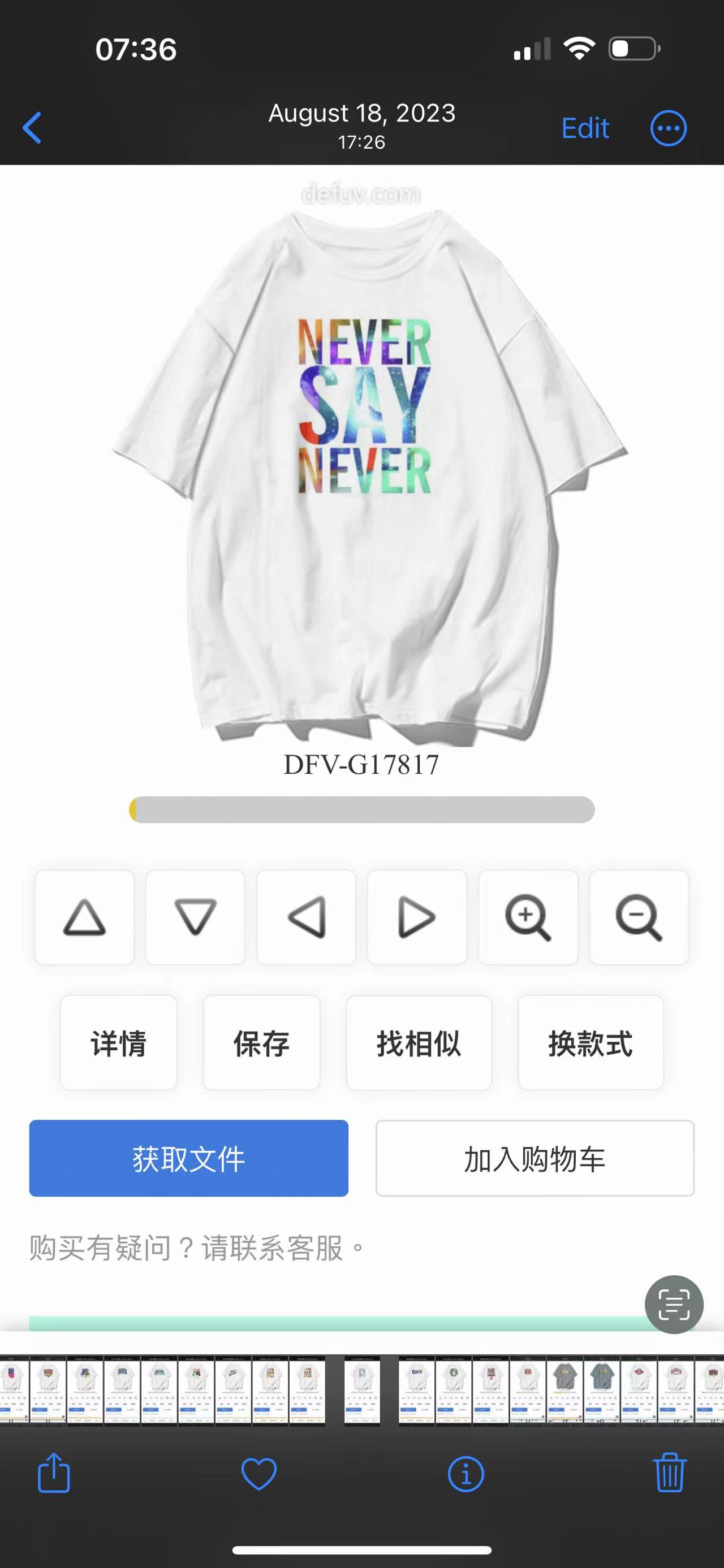Image resolution: width=724 pixels, height=1568 pixels.
Task: Open Edit mode for this photo
Action: point(584,128)
